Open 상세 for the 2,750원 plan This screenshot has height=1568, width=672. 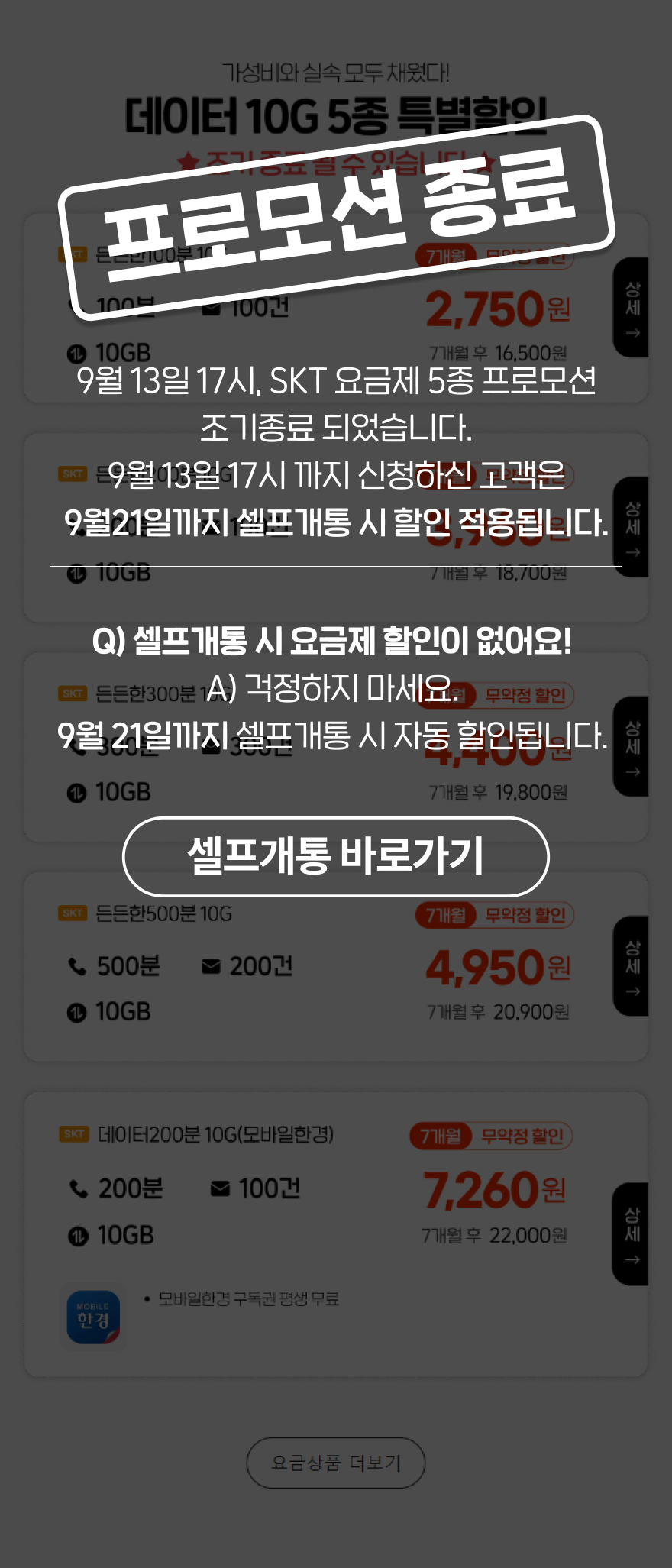click(631, 308)
